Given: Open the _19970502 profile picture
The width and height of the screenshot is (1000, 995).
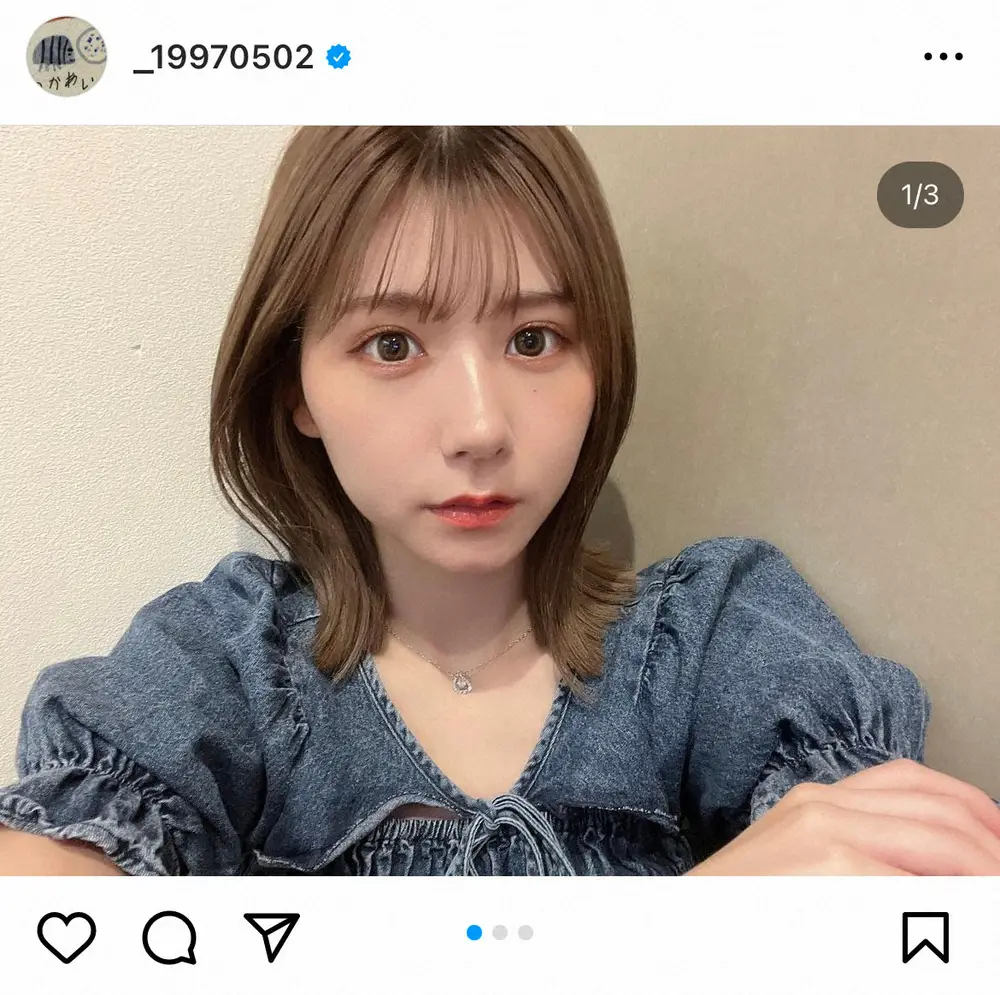Looking at the screenshot, I should 66,56.
